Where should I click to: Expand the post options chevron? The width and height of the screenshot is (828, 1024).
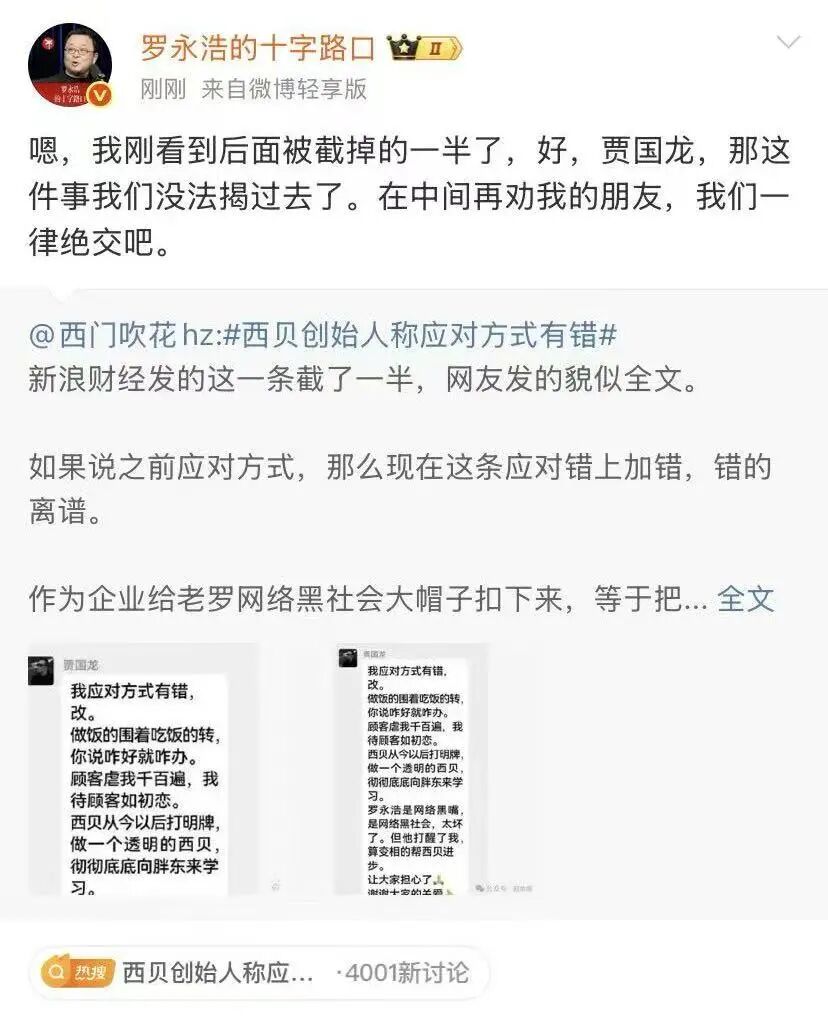pos(789,42)
